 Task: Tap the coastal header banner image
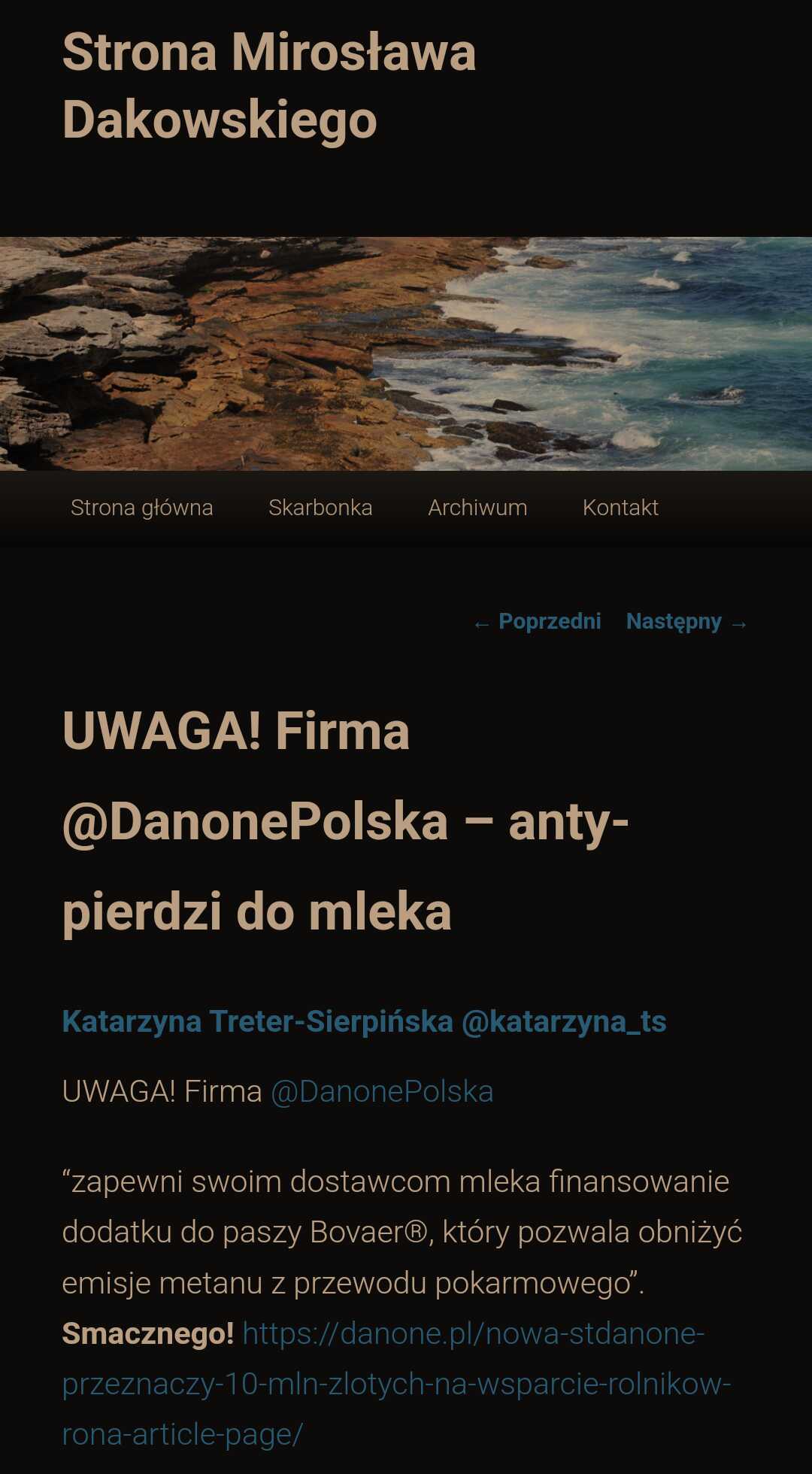[x=406, y=353]
